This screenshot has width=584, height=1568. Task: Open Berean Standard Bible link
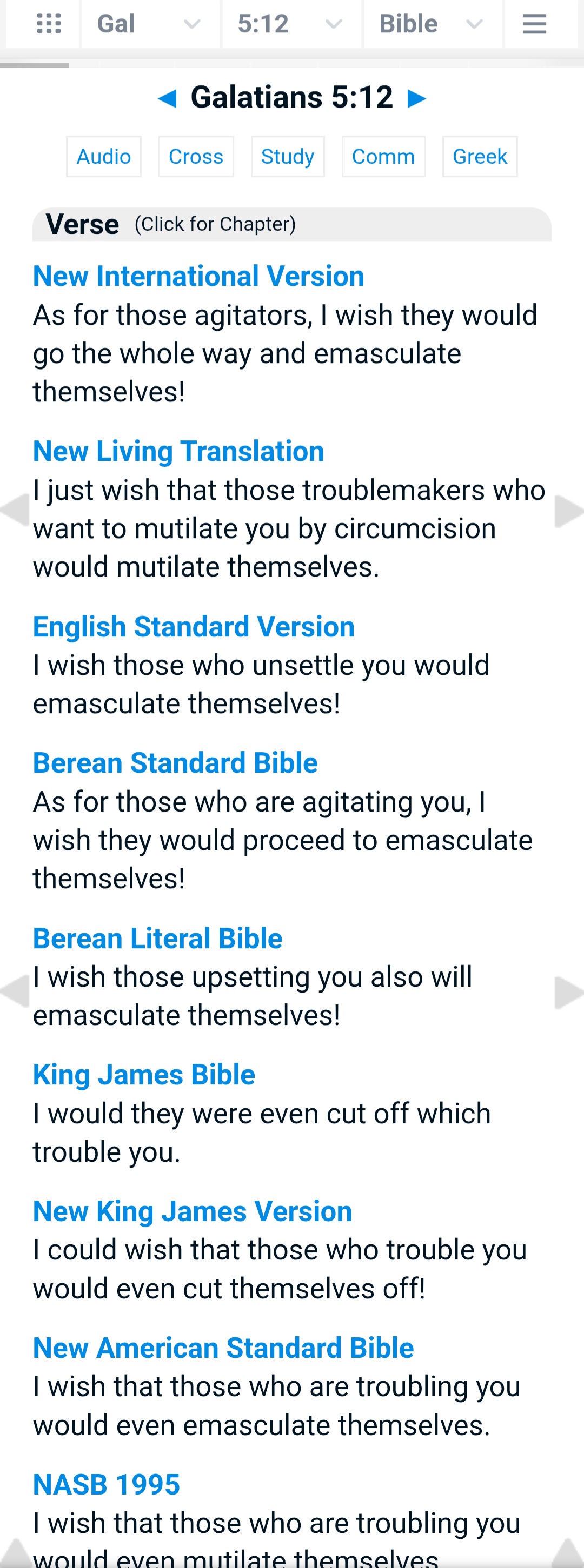[x=175, y=763]
